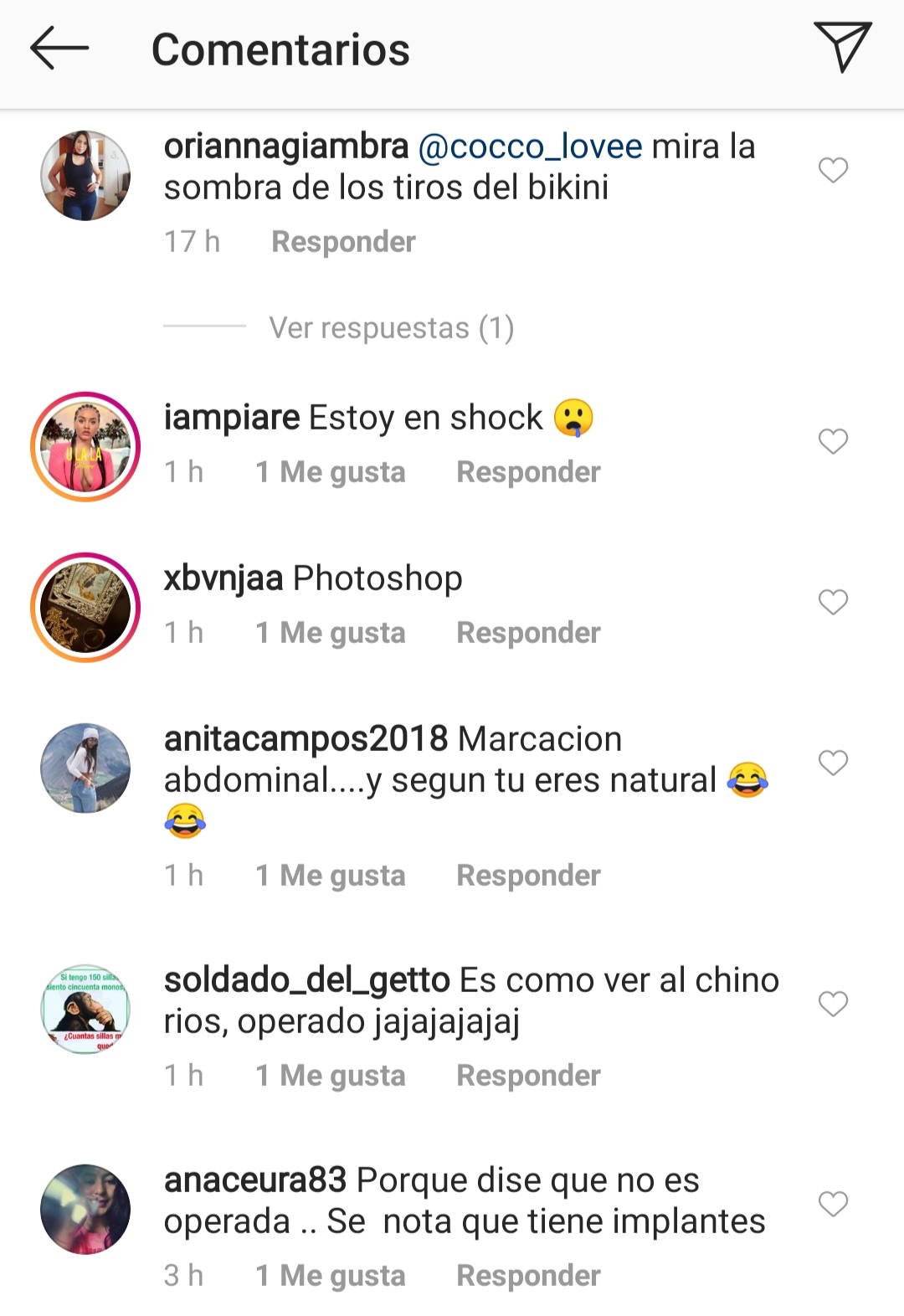904x1316 pixels.
Task: Like soldado_del_getto's comment
Action: tap(833, 1003)
